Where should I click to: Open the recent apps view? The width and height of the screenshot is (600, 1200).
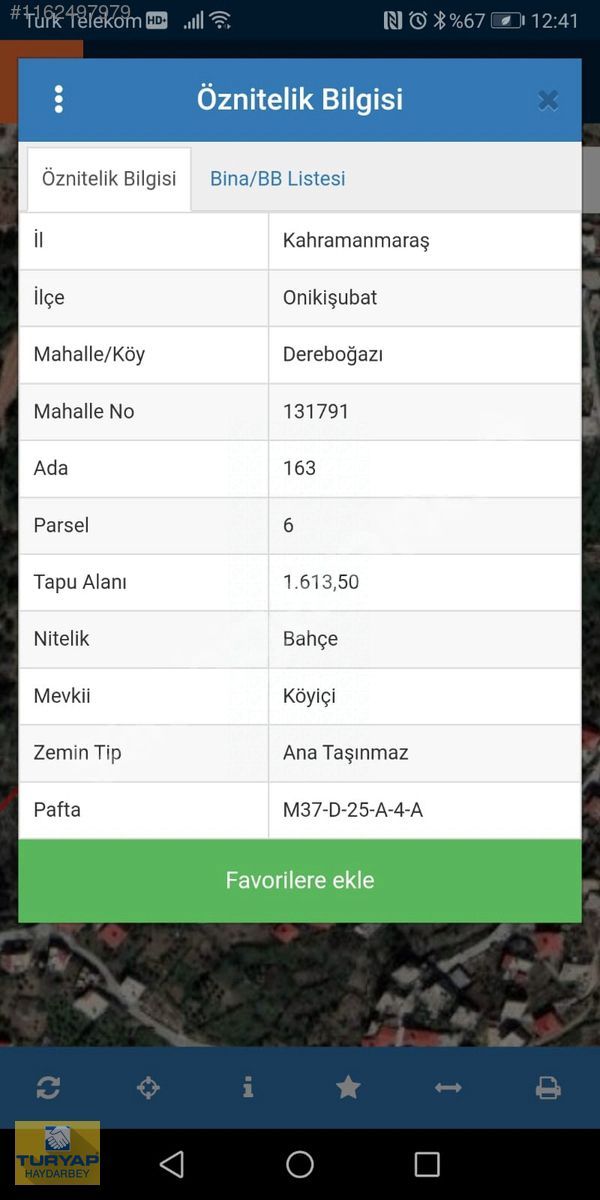pyautogui.click(x=427, y=1164)
